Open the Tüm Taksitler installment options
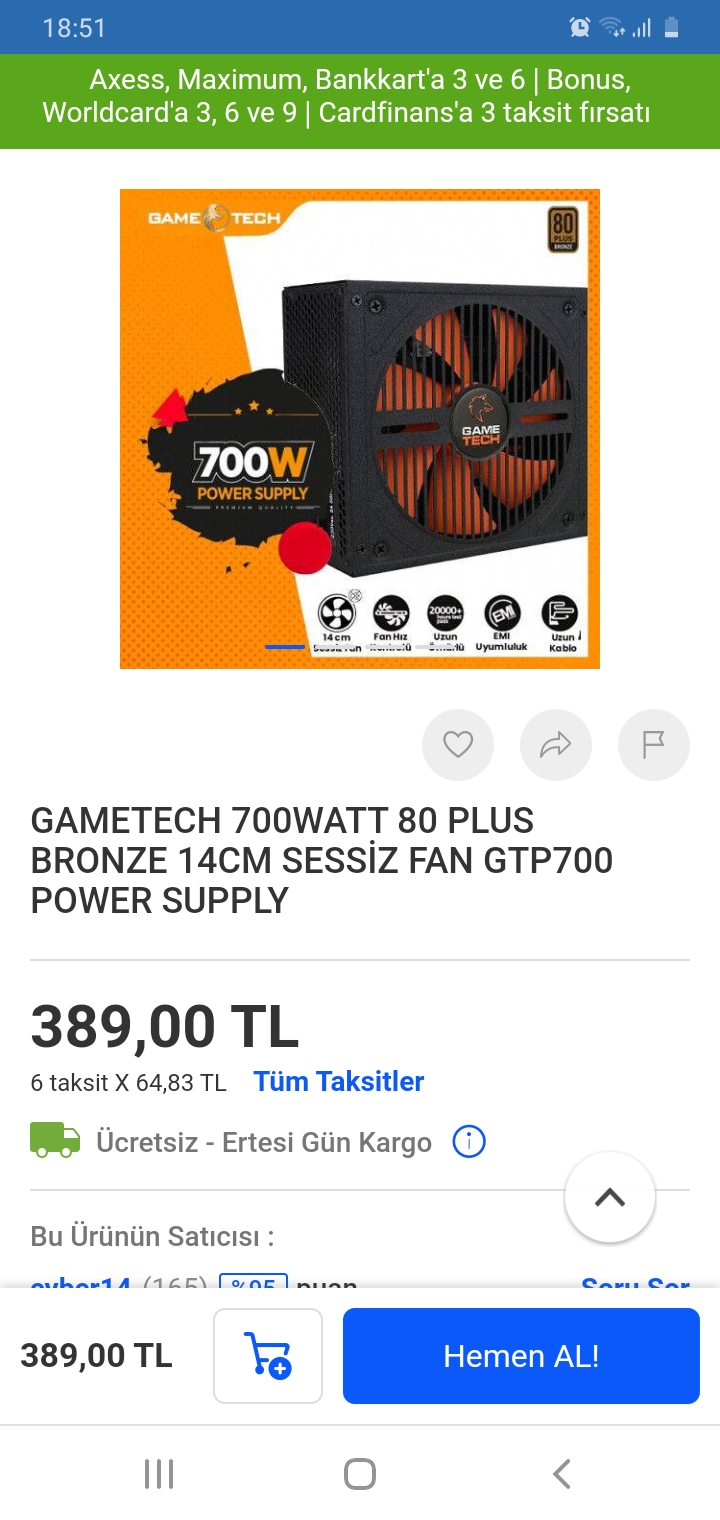 (339, 1082)
